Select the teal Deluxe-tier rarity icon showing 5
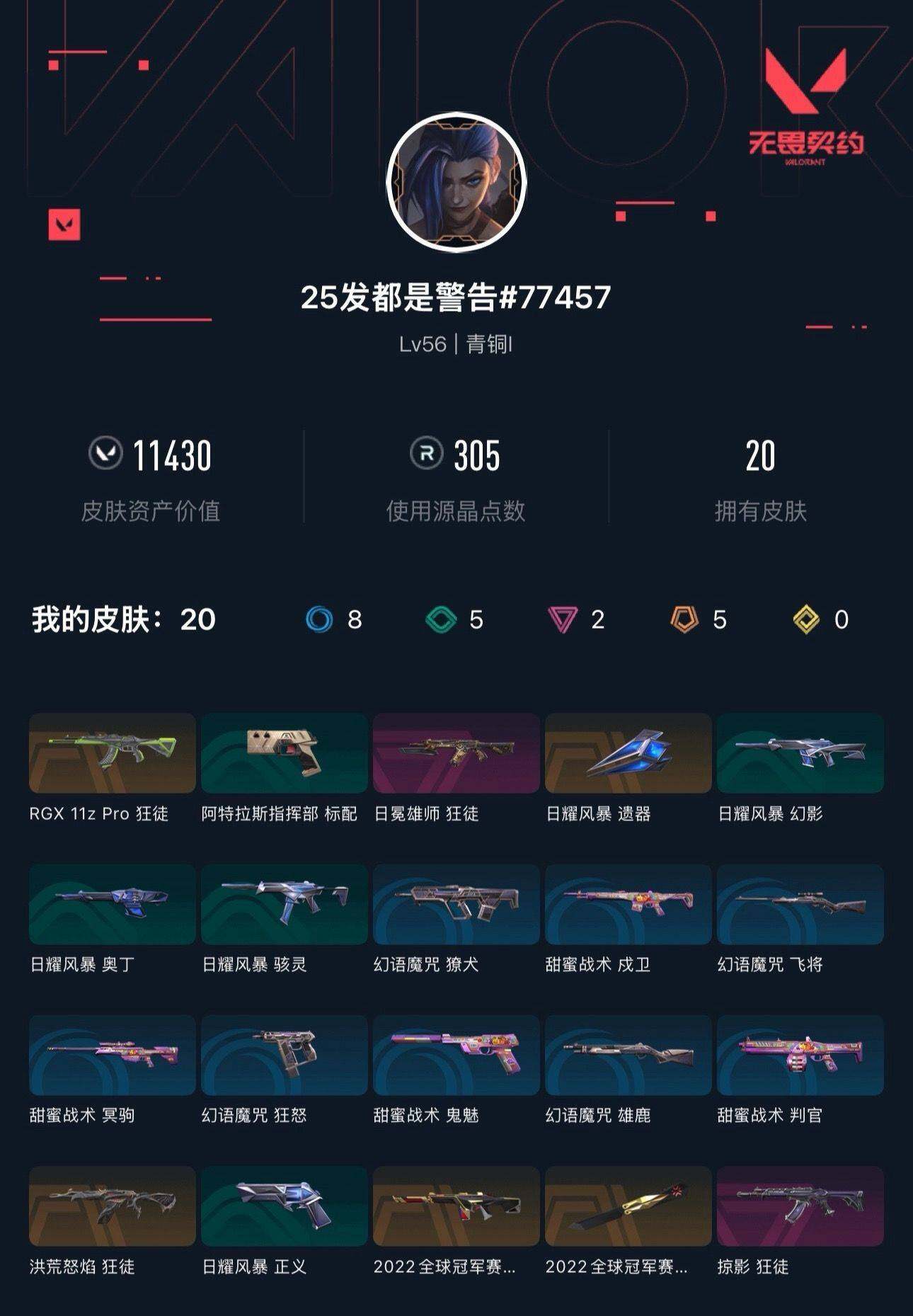The width and height of the screenshot is (913, 1316). 442,619
